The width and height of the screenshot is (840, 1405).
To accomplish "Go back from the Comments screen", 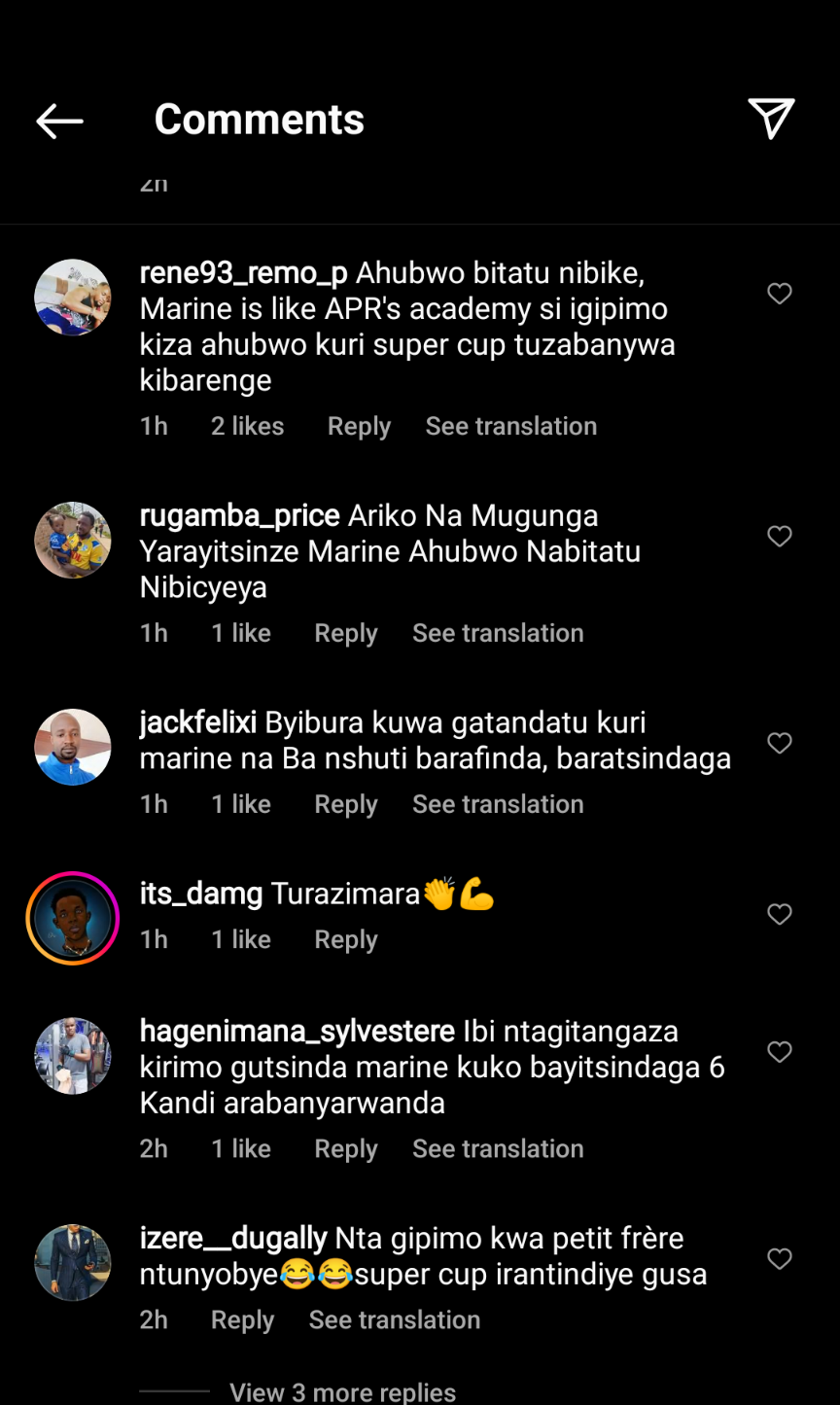I will click(59, 121).
